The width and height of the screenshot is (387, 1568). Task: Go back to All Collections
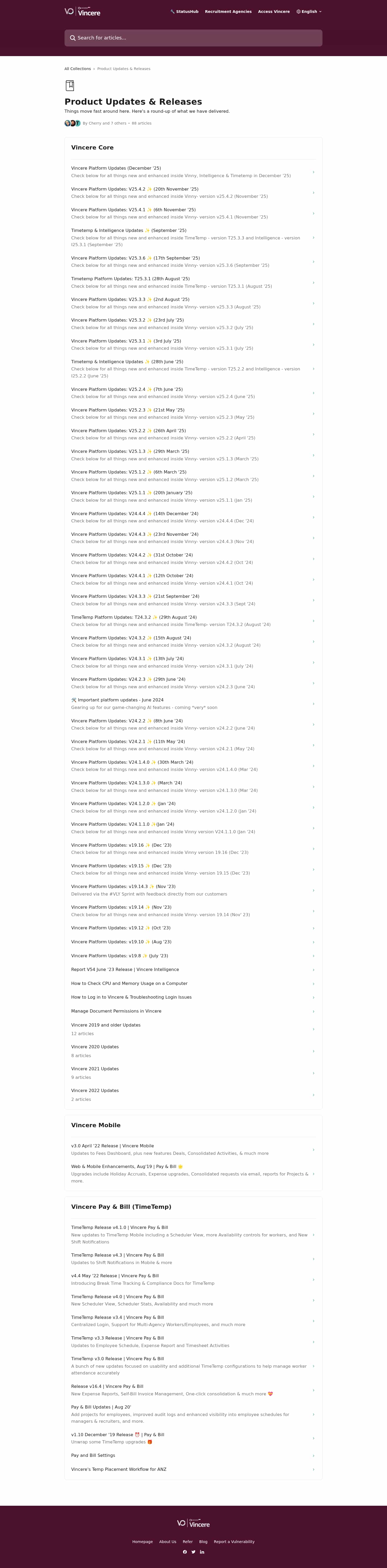[77, 69]
